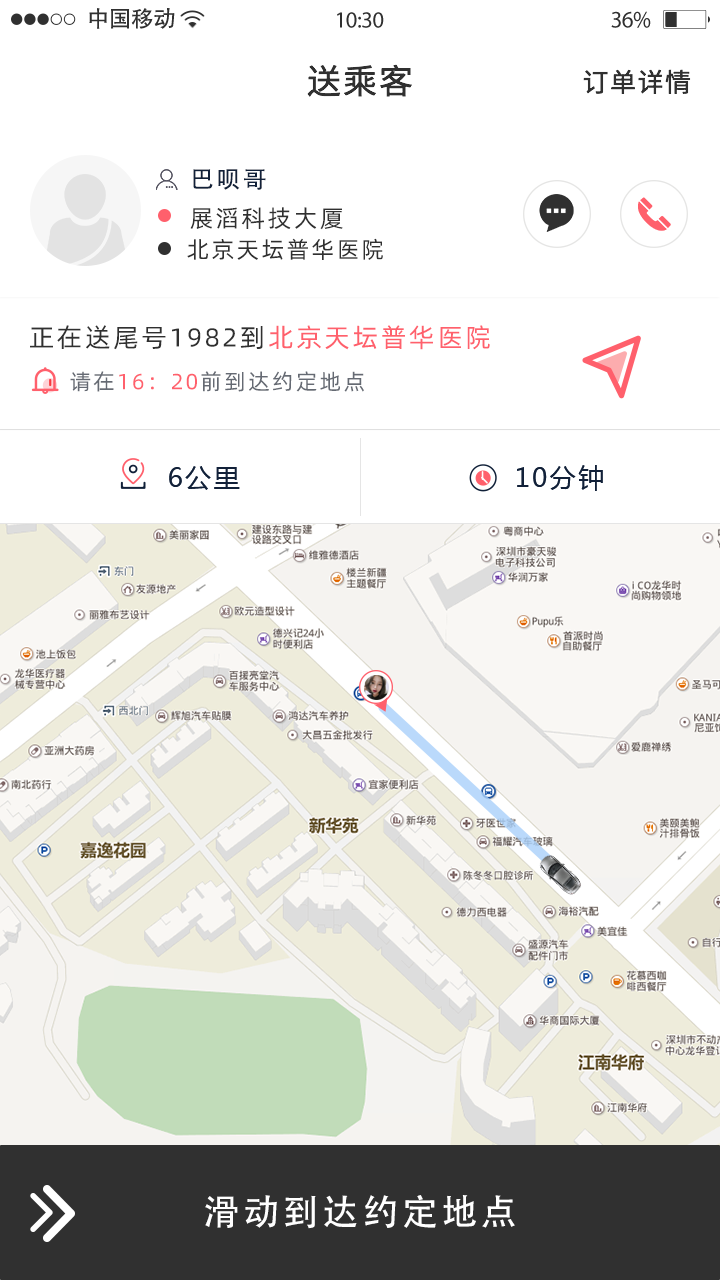Viewport: 720px width, 1280px height.
Task: Tap the passenger profile avatar photo
Action: pyautogui.click(x=85, y=211)
